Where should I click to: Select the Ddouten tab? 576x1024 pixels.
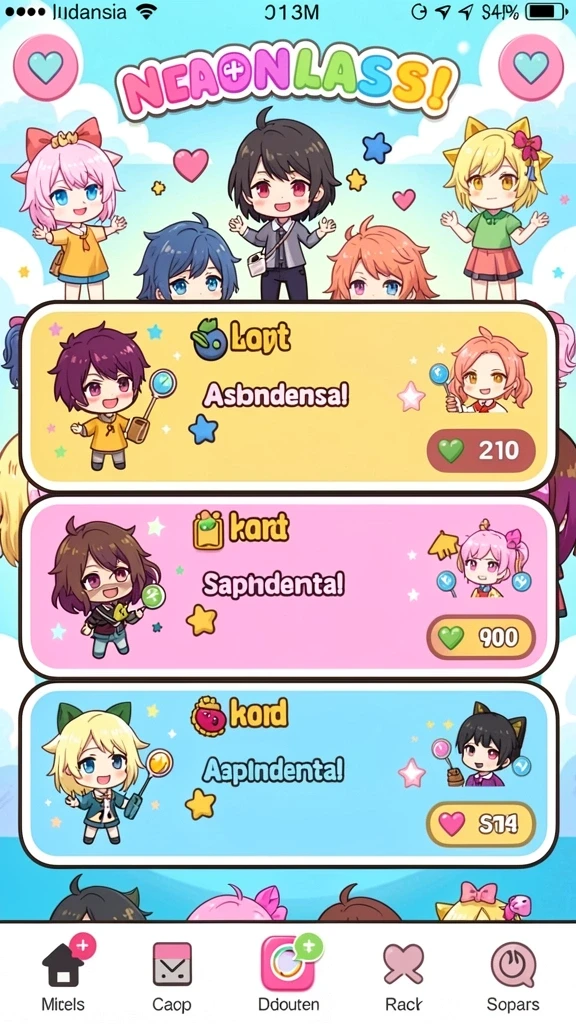[288, 974]
